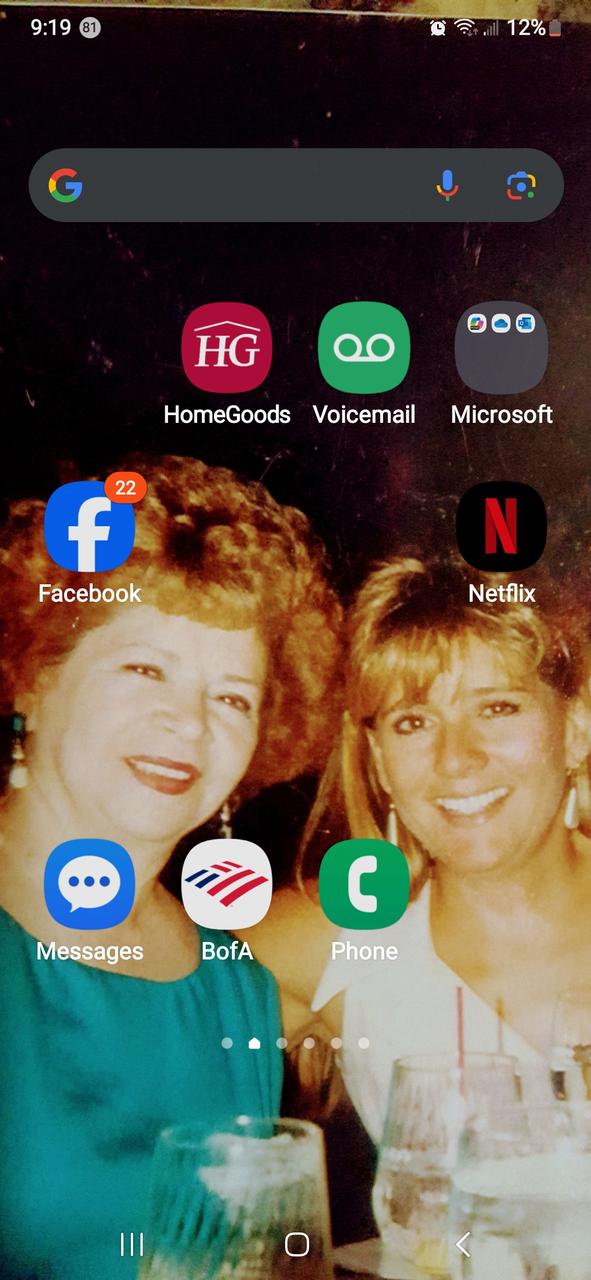
Task: Start a voice search with the microphone
Action: [447, 185]
